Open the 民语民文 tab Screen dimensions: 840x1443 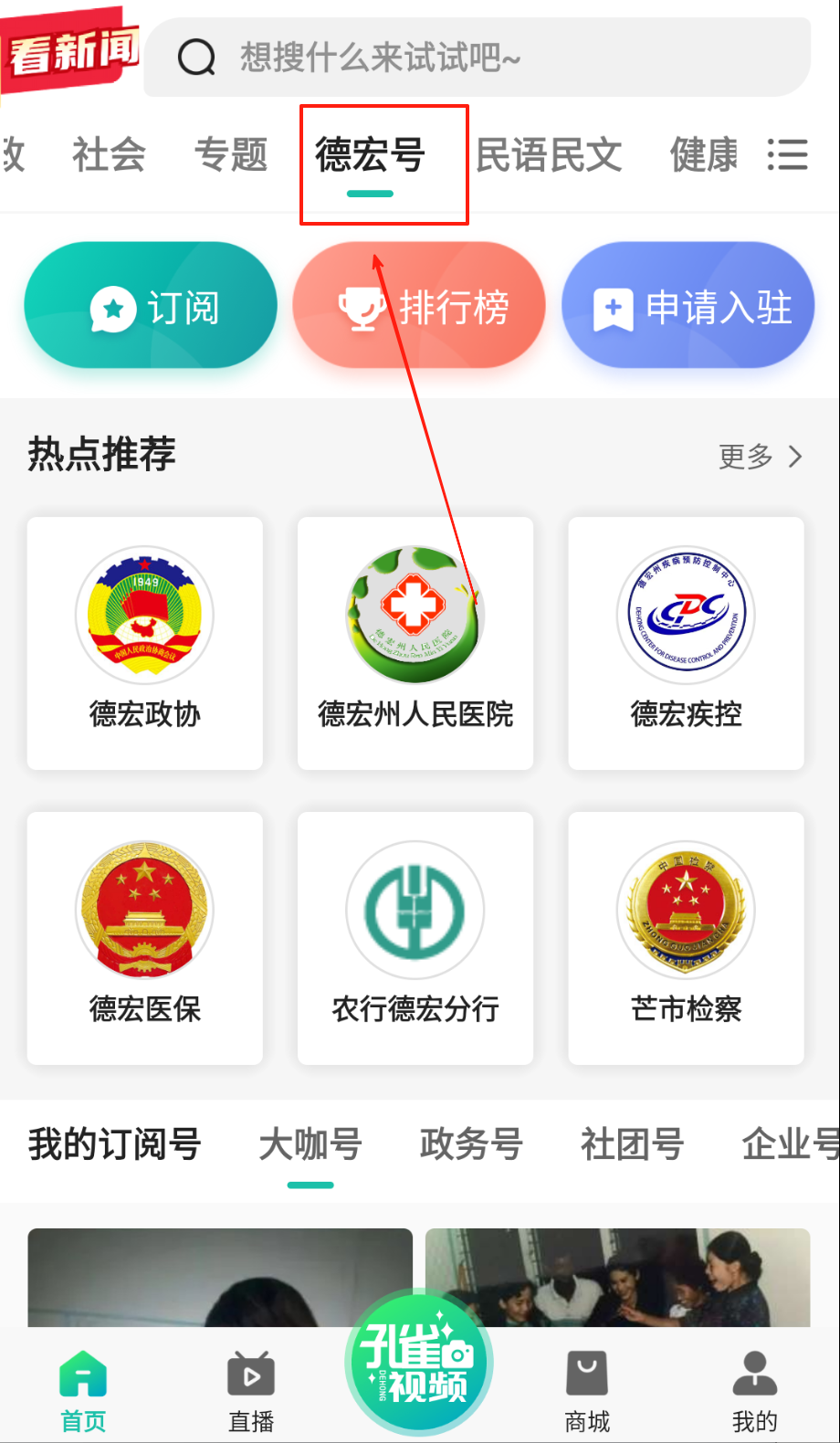[549, 154]
